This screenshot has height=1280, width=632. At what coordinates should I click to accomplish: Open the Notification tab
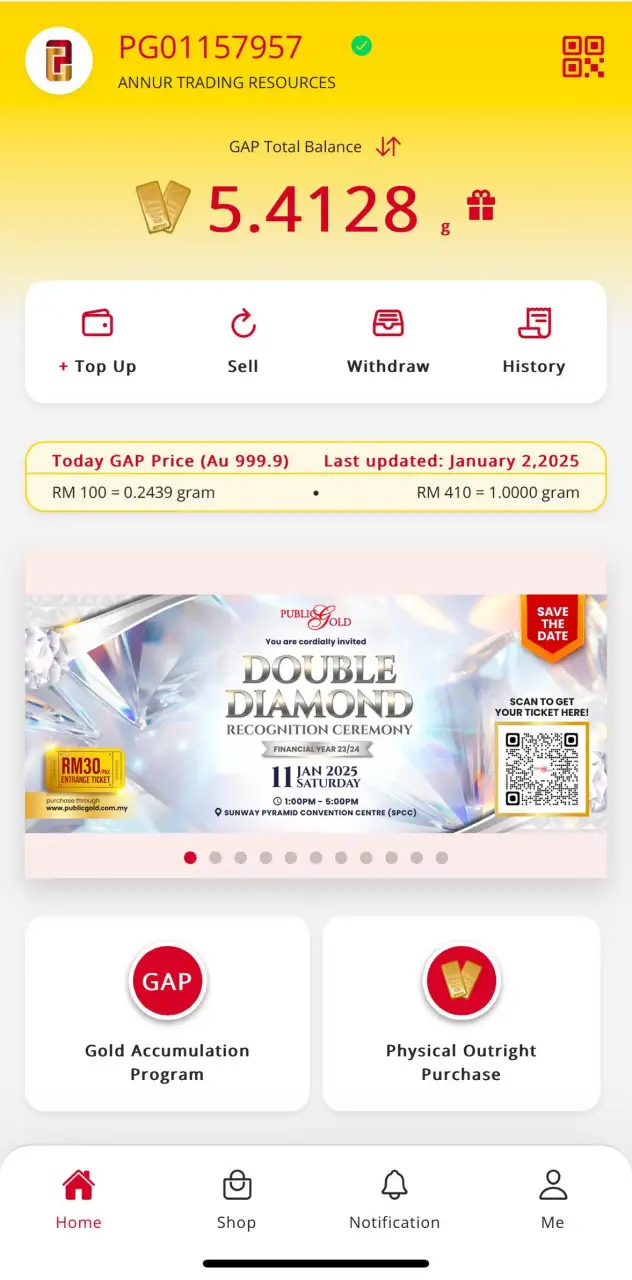click(x=394, y=1200)
